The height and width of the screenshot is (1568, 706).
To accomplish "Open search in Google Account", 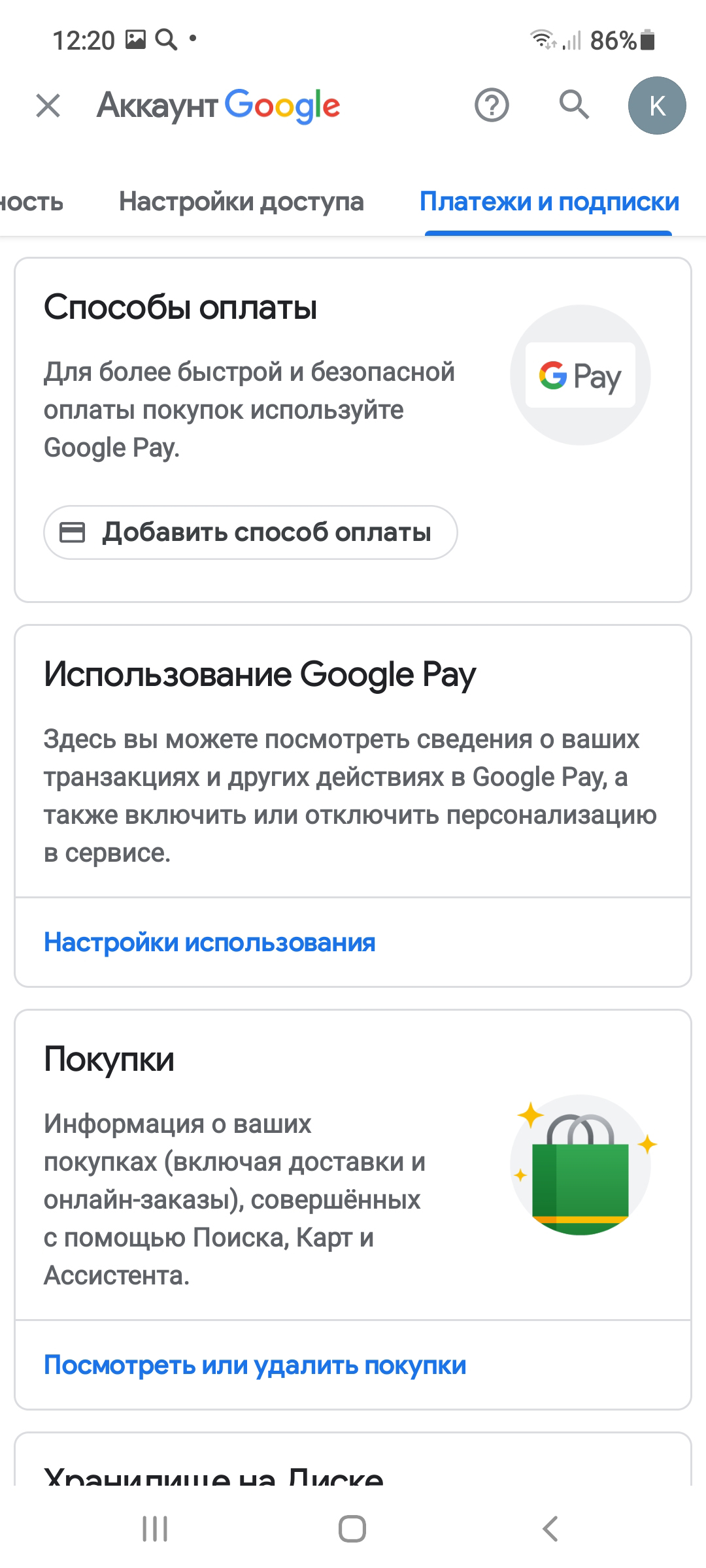I will (x=574, y=105).
